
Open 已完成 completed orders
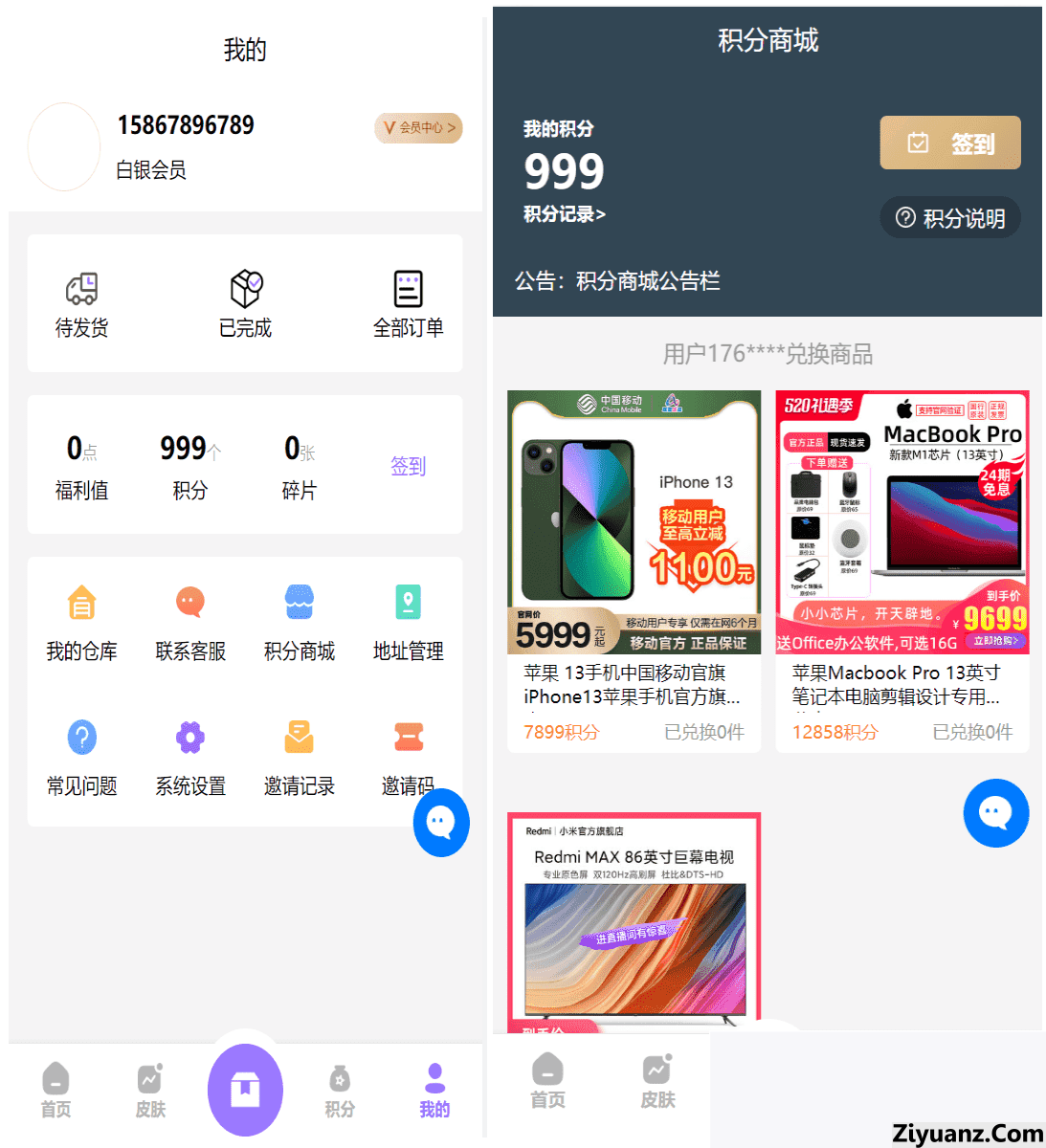(x=245, y=304)
